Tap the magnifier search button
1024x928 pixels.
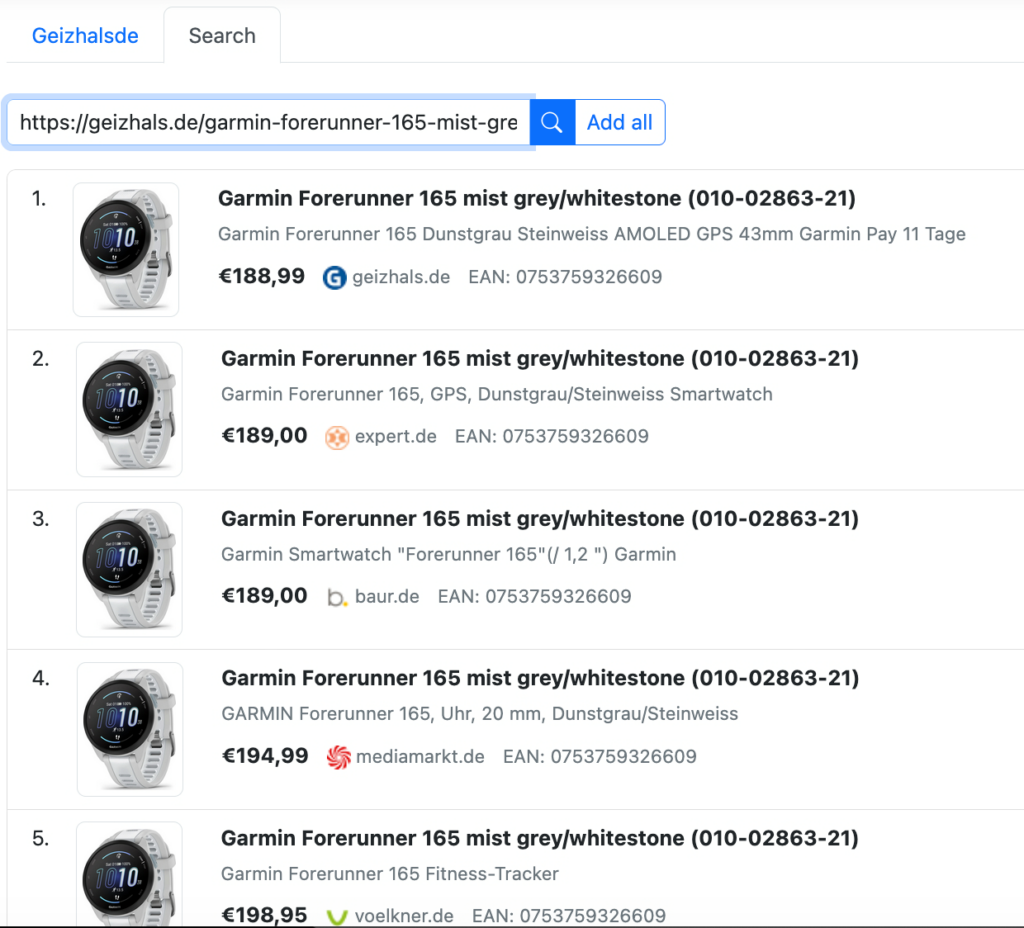[x=552, y=122]
